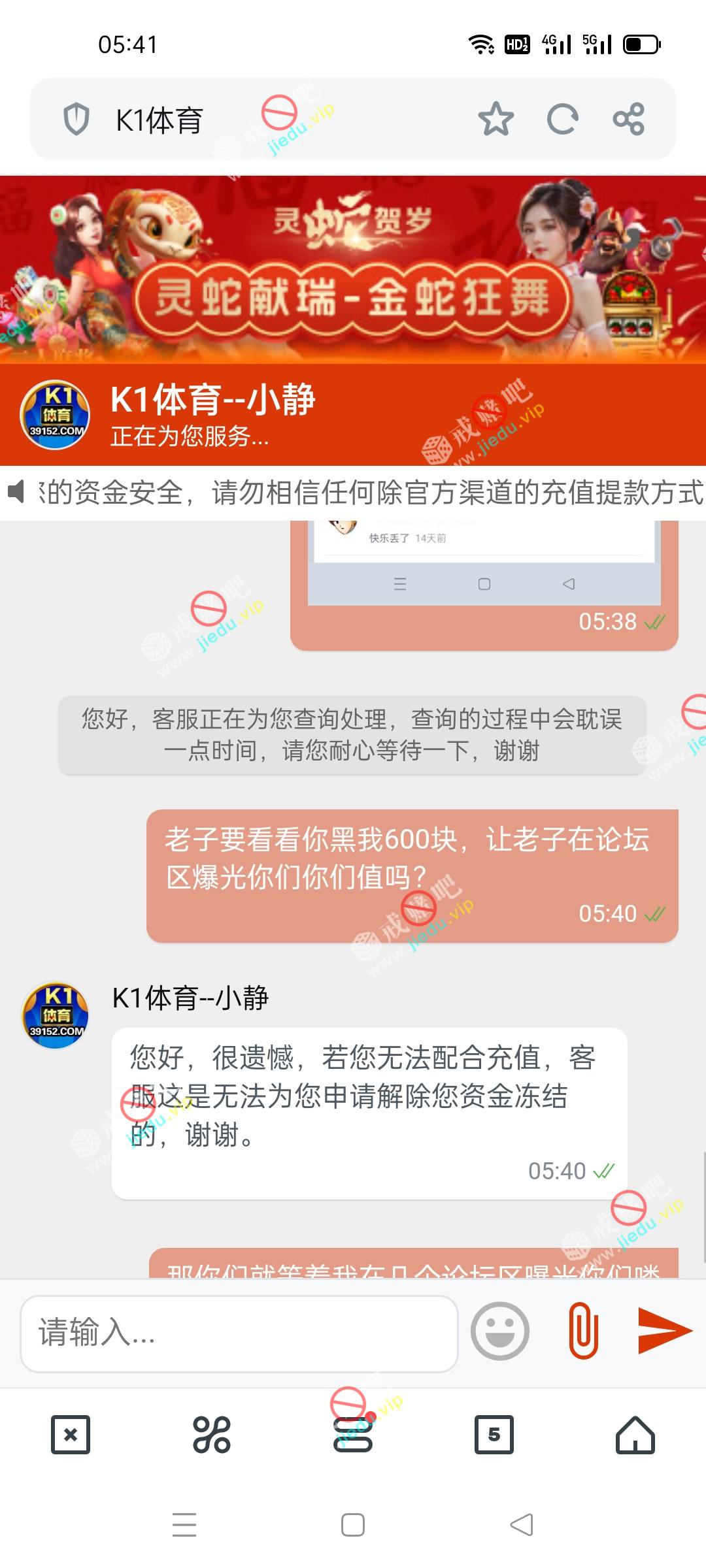Focus the 请输入 message field

click(239, 1333)
